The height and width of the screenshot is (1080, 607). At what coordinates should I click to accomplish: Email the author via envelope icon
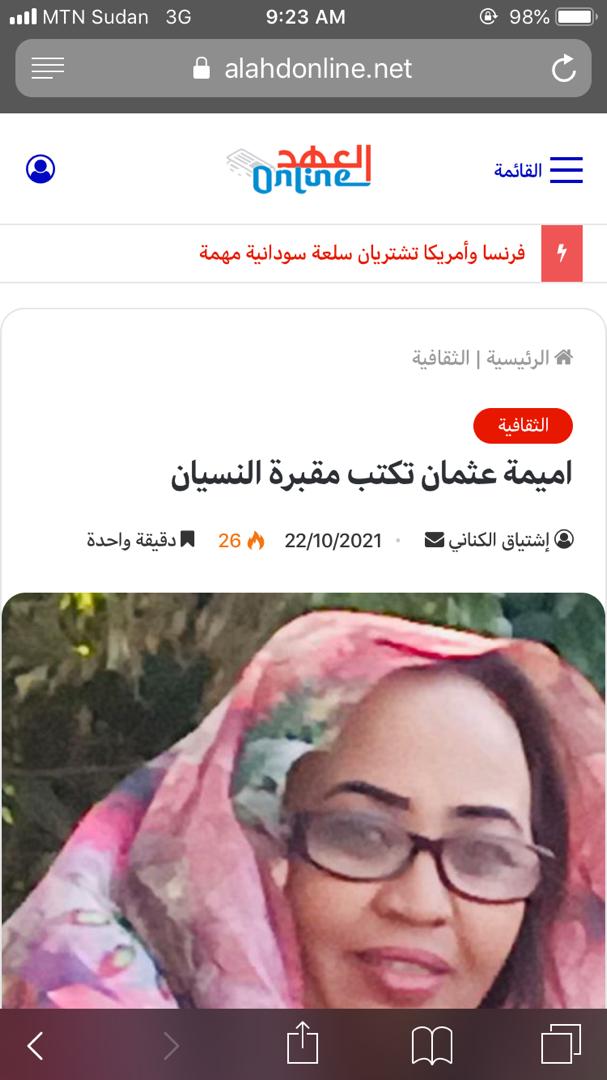pos(435,541)
